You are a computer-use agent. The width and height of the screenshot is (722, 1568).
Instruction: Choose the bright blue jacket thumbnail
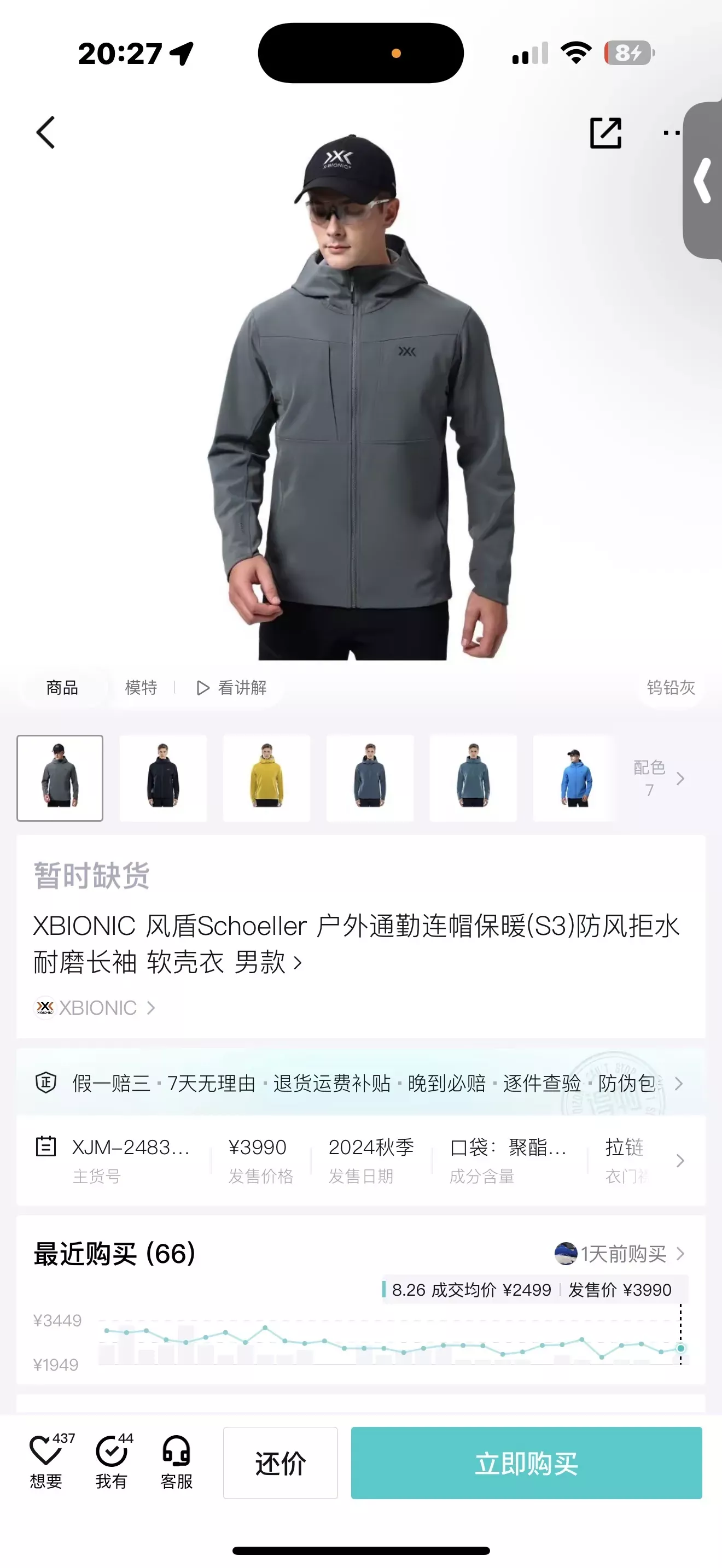576,778
